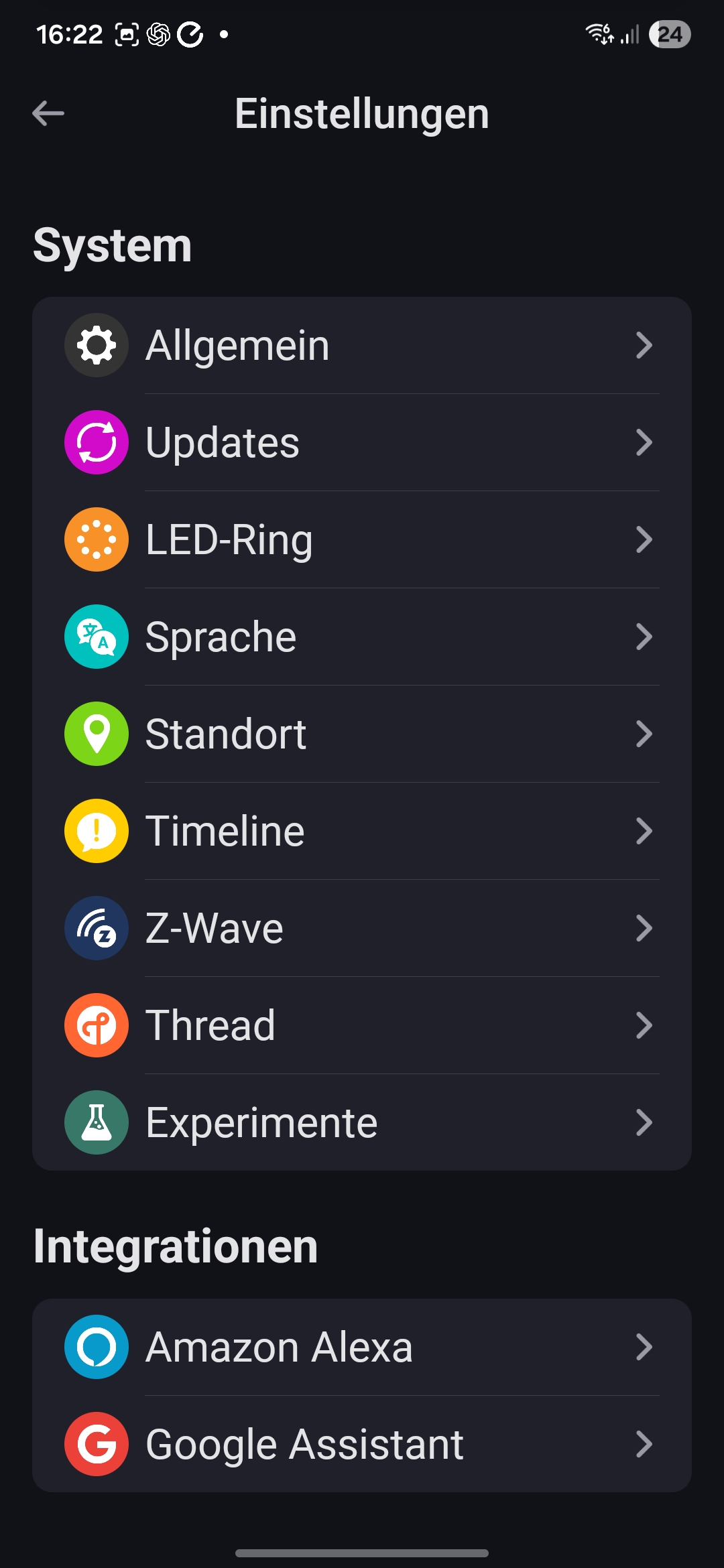Open the Google Assistant integration
This screenshot has height=1568, width=724.
click(x=362, y=1444)
